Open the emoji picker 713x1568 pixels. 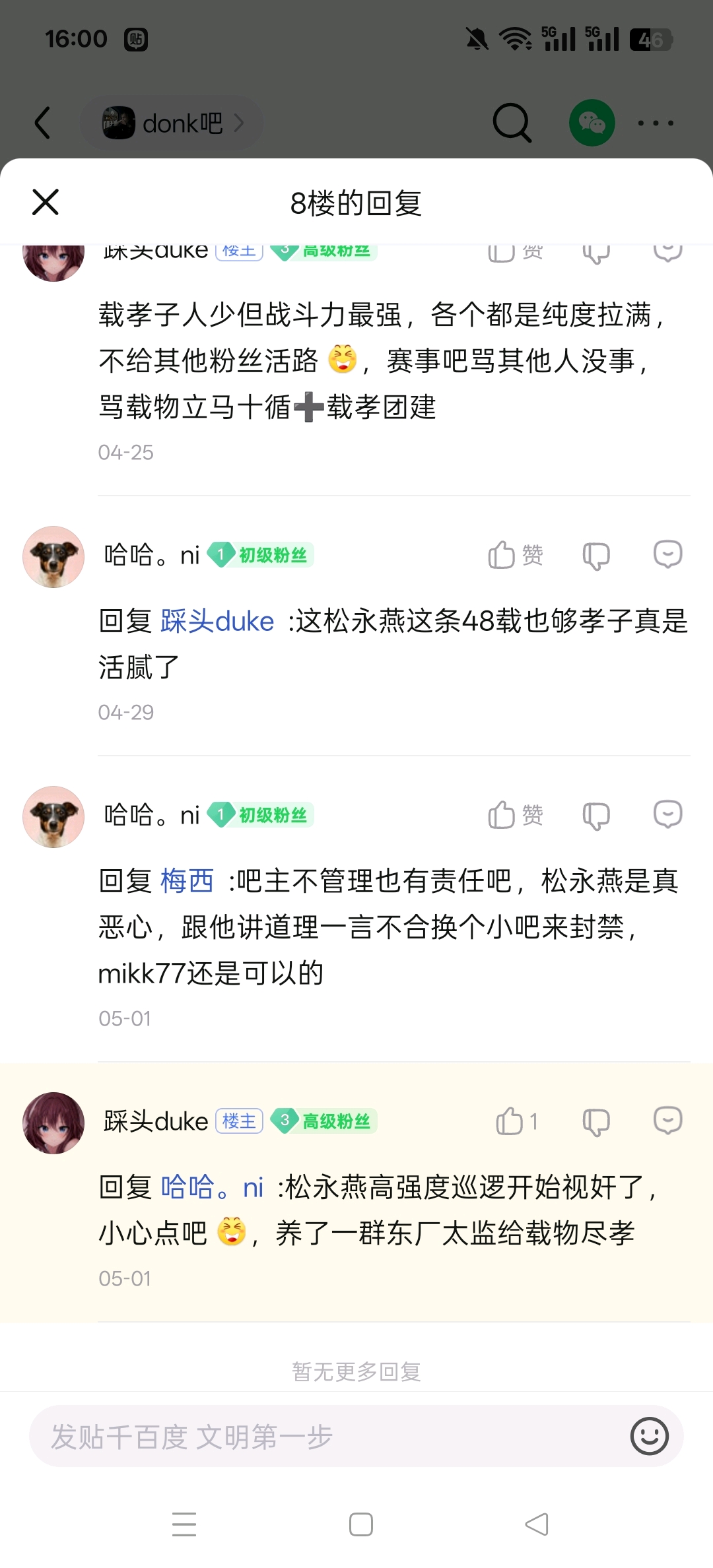click(x=650, y=1436)
